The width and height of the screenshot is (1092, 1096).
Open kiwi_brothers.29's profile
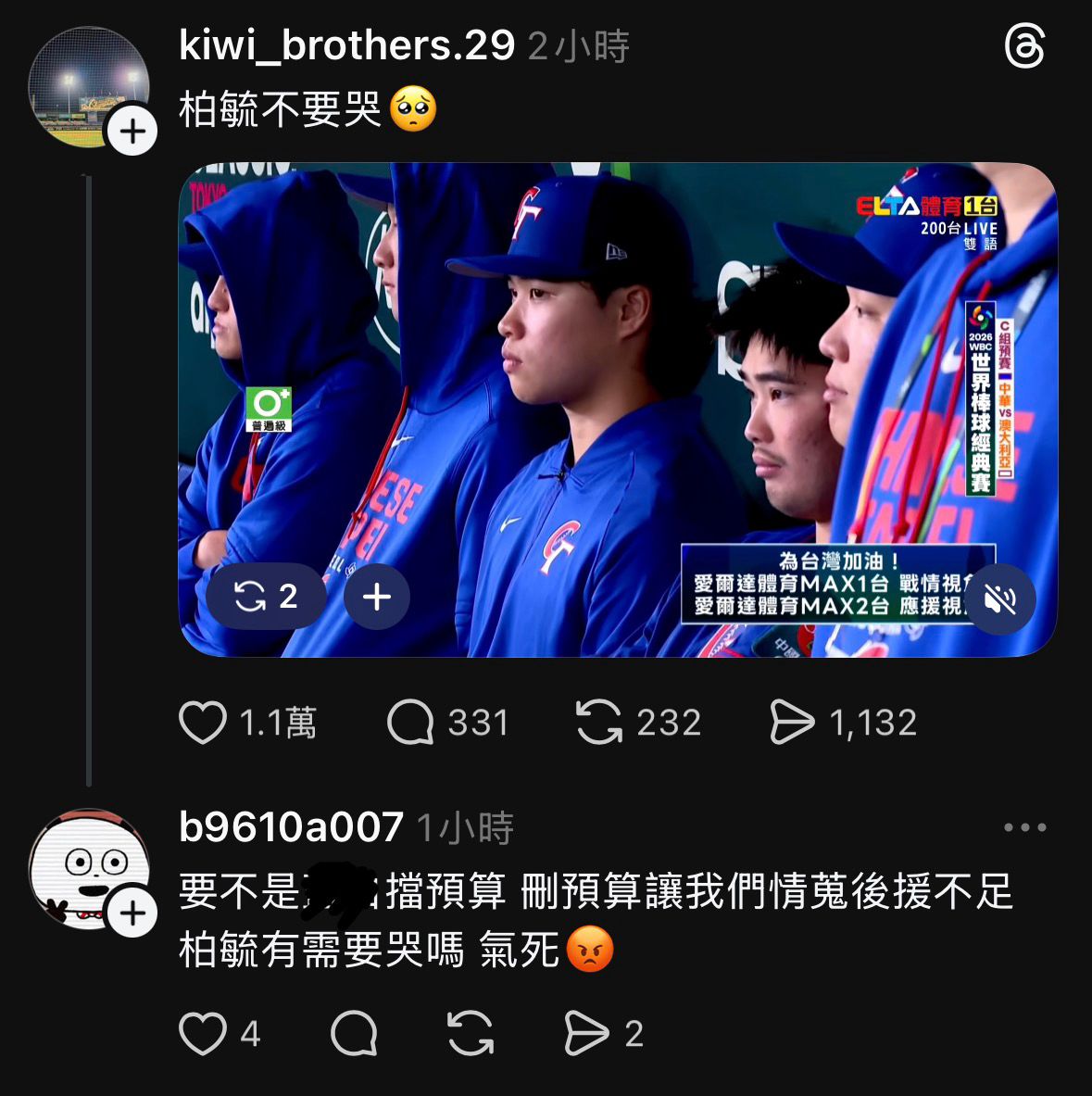pyautogui.click(x=346, y=44)
